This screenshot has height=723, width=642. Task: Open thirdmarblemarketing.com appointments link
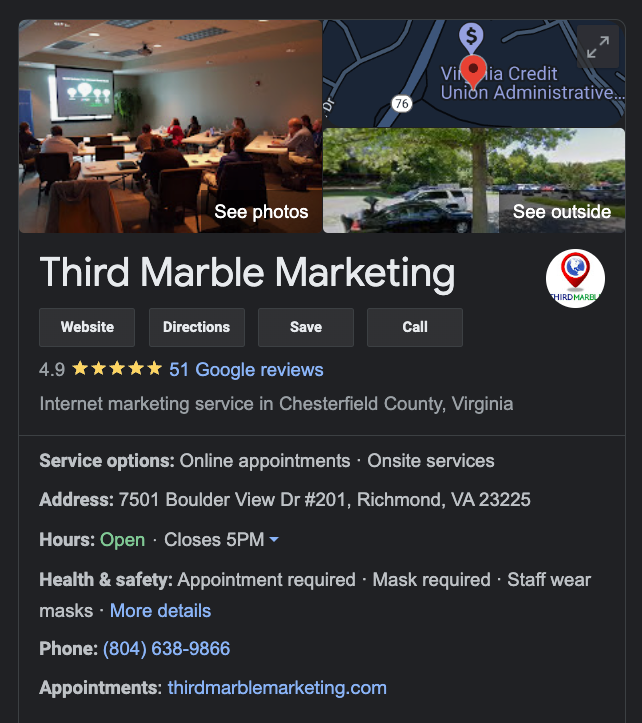pos(277,688)
